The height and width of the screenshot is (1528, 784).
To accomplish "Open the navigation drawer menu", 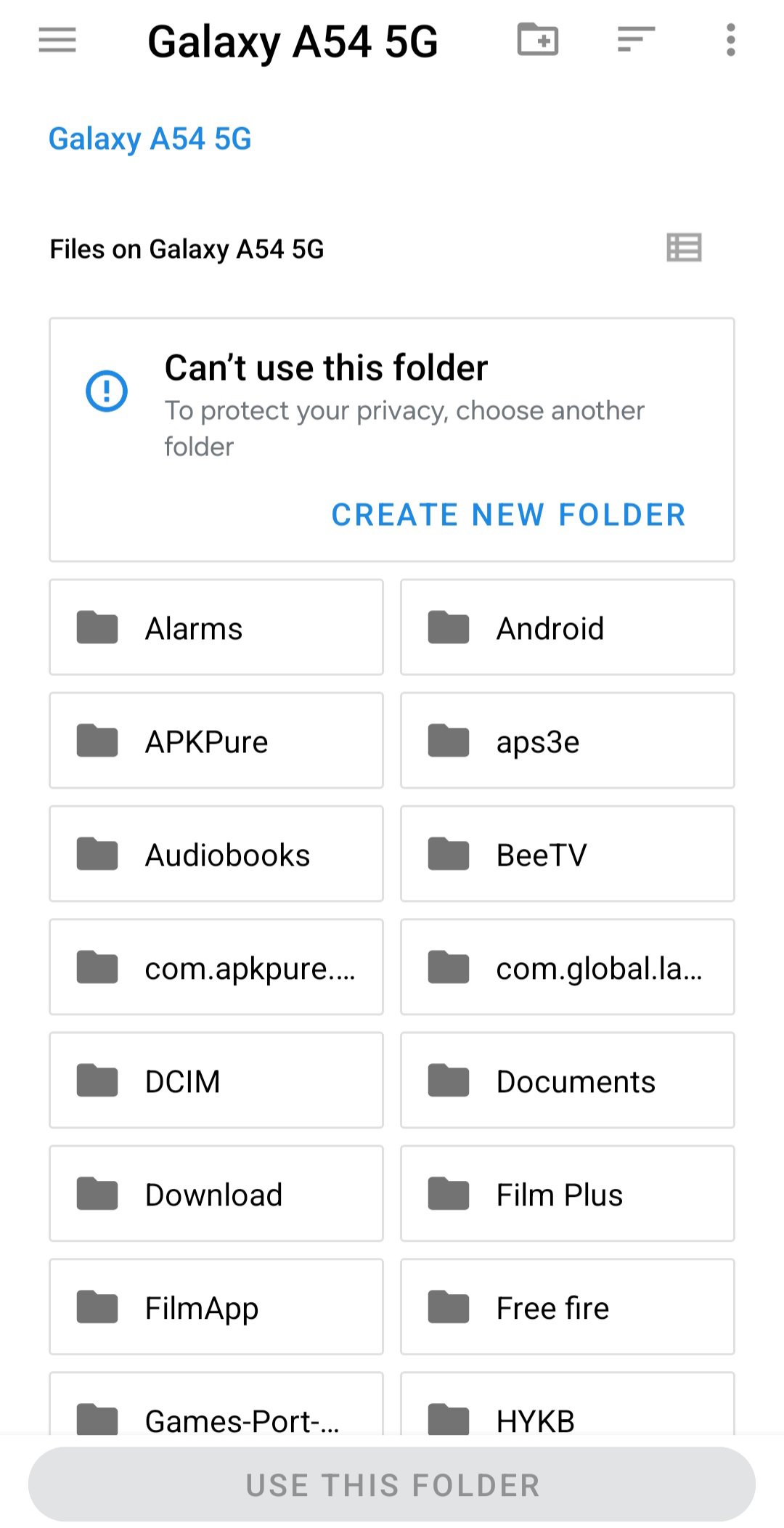I will tap(57, 40).
